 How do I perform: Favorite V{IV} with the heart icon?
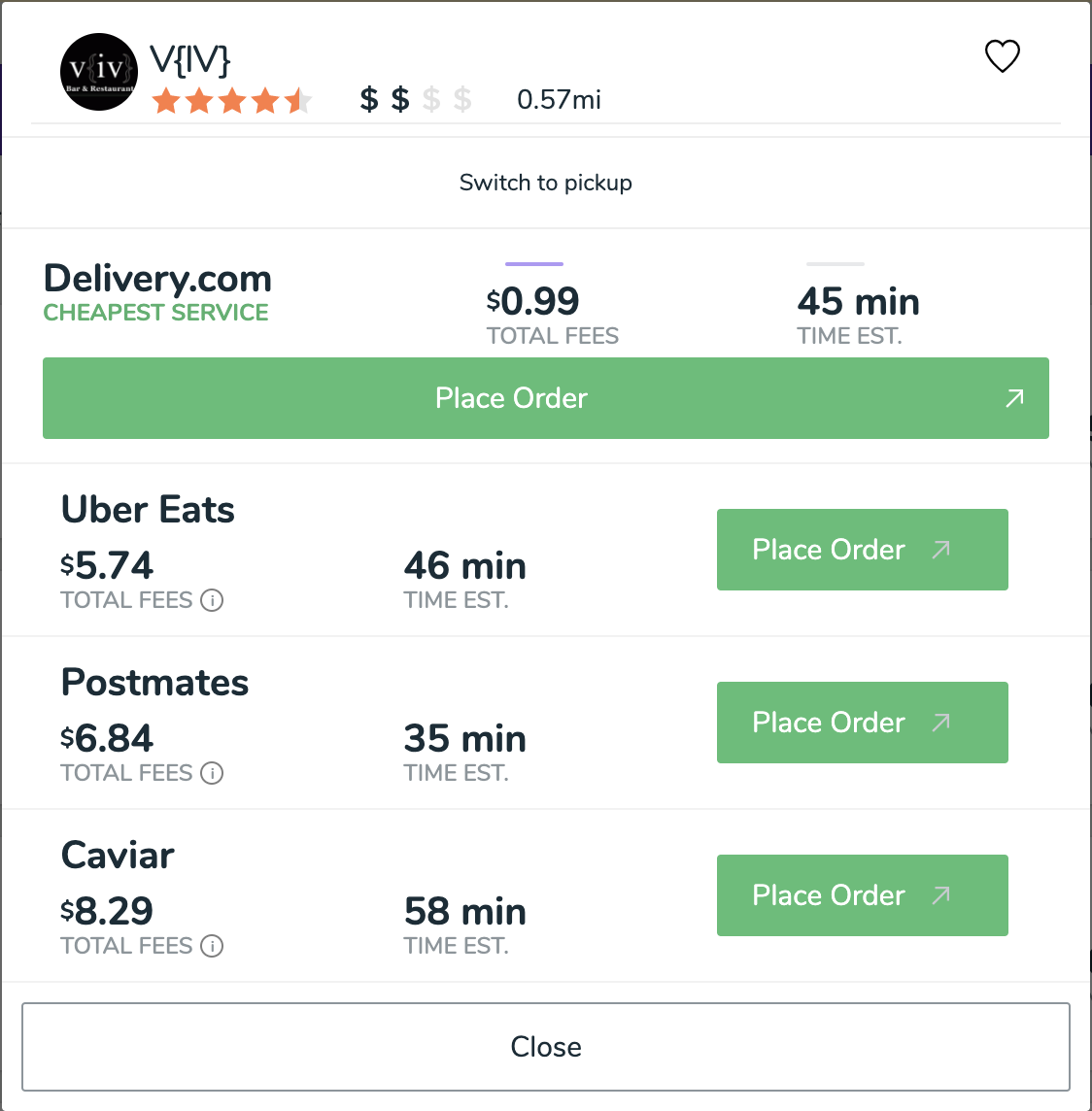(x=1002, y=56)
